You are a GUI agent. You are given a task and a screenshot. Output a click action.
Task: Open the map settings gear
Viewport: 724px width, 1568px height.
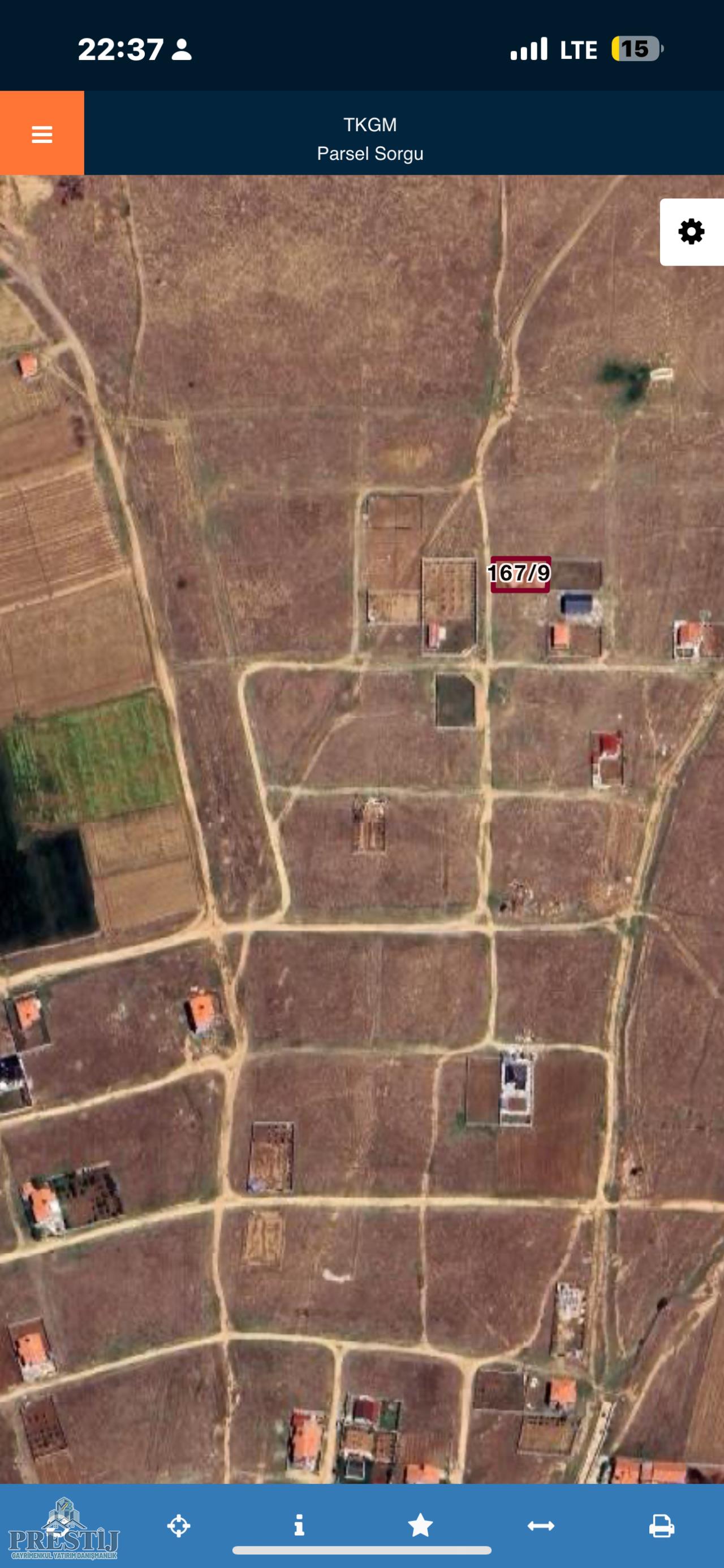691,232
